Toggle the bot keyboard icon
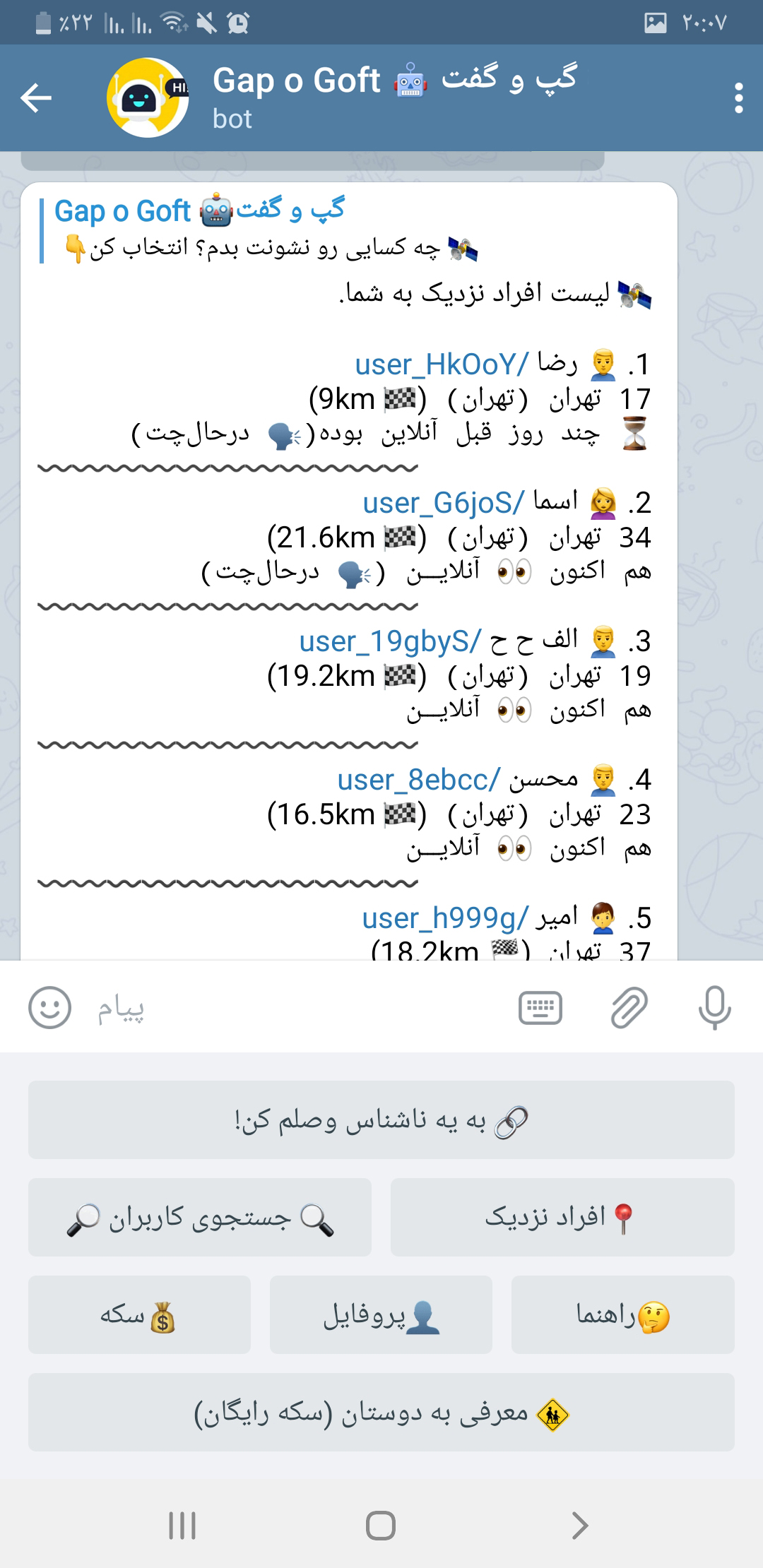763x1568 pixels. coord(540,1007)
